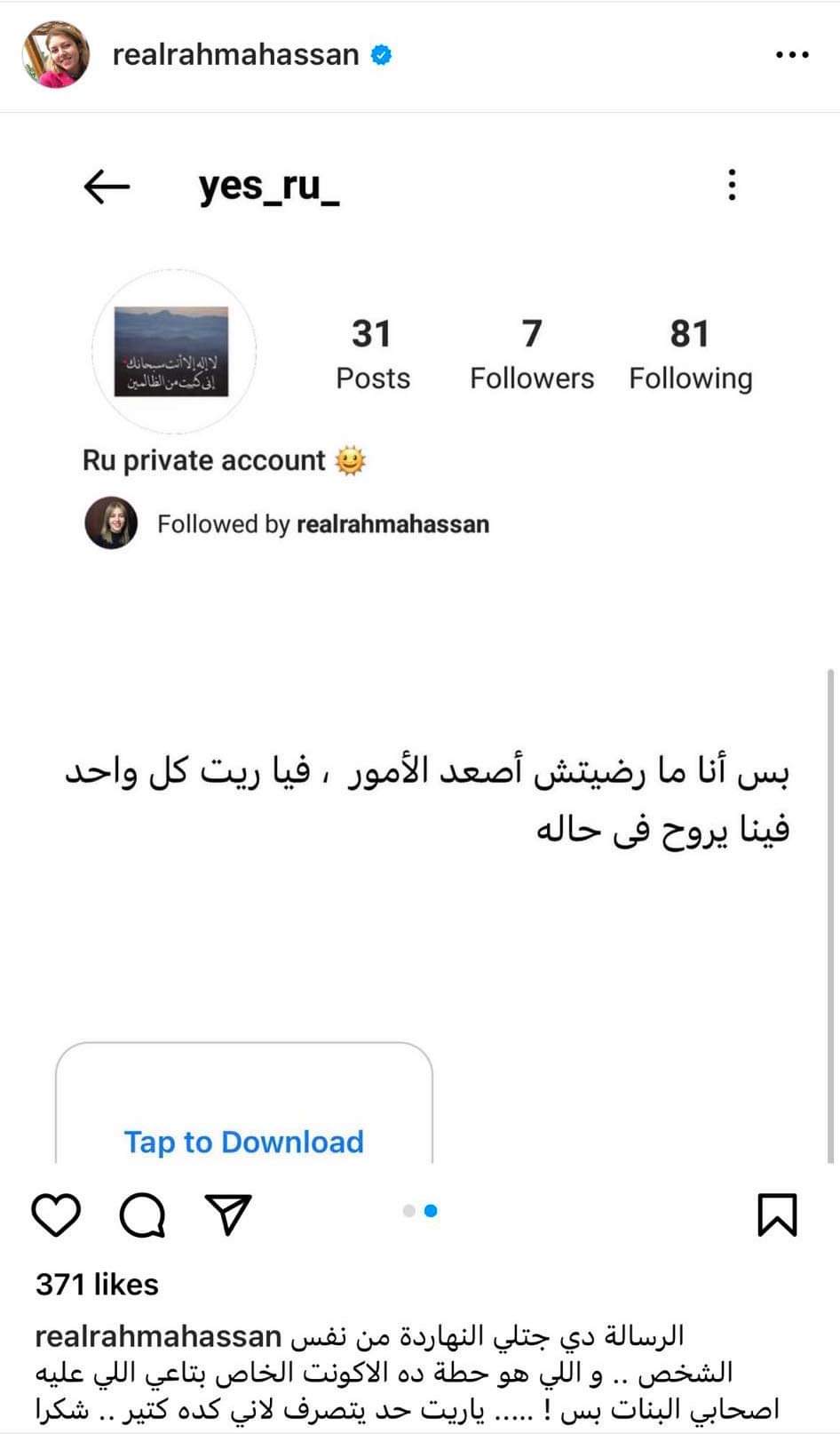View the 371 likes list
Viewport: 840px width, 1434px height.
tap(97, 1284)
